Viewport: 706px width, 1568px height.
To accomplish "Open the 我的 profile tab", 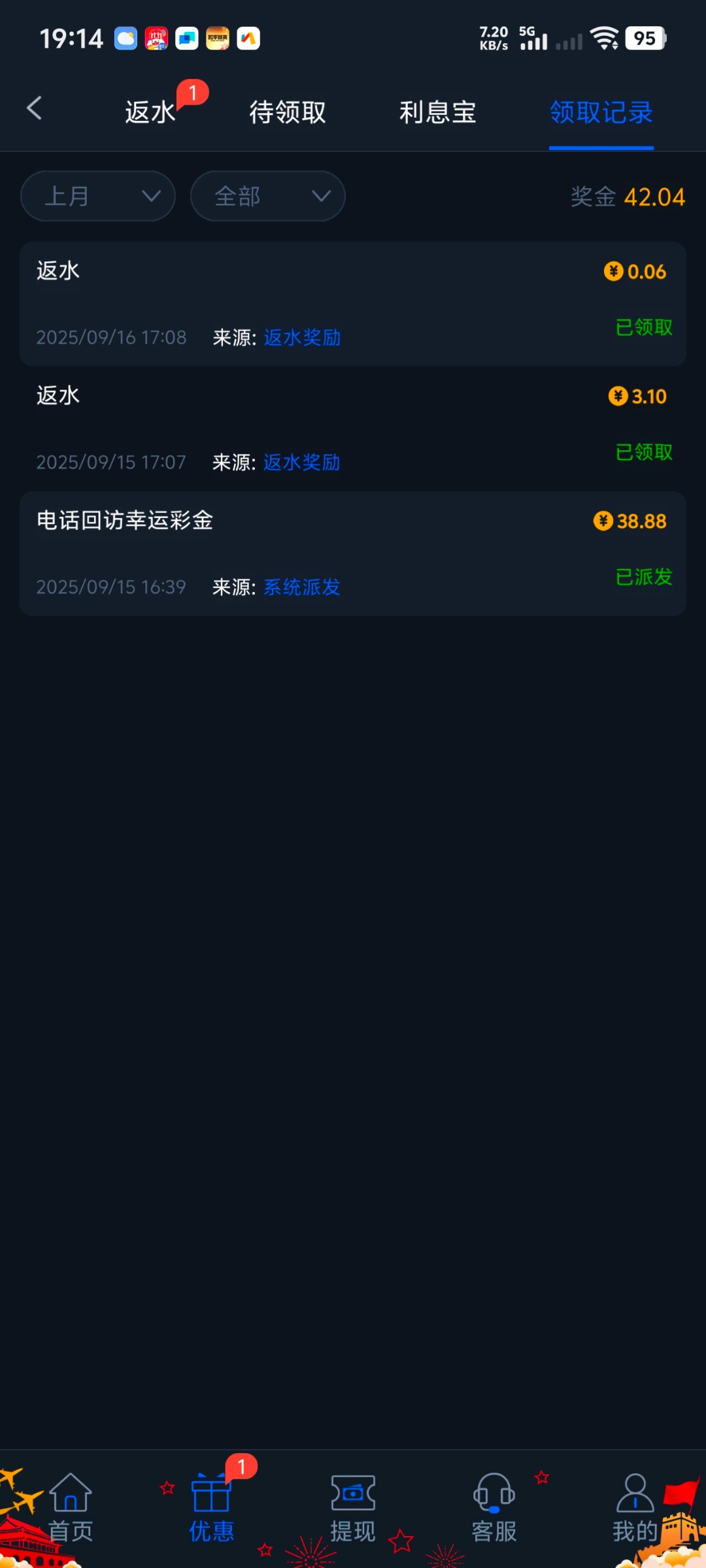I will 635,1508.
